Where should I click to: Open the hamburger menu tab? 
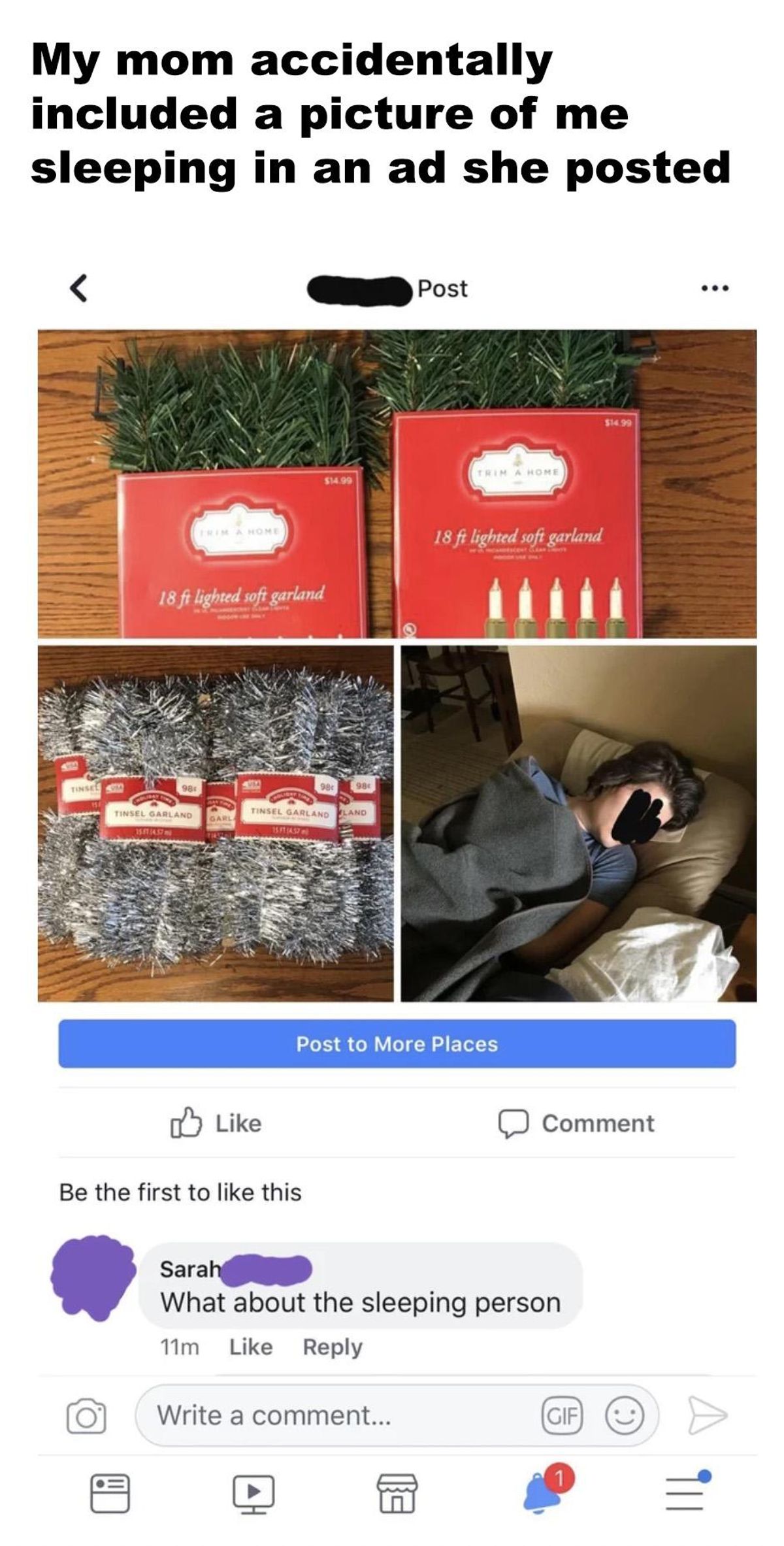(x=686, y=1494)
